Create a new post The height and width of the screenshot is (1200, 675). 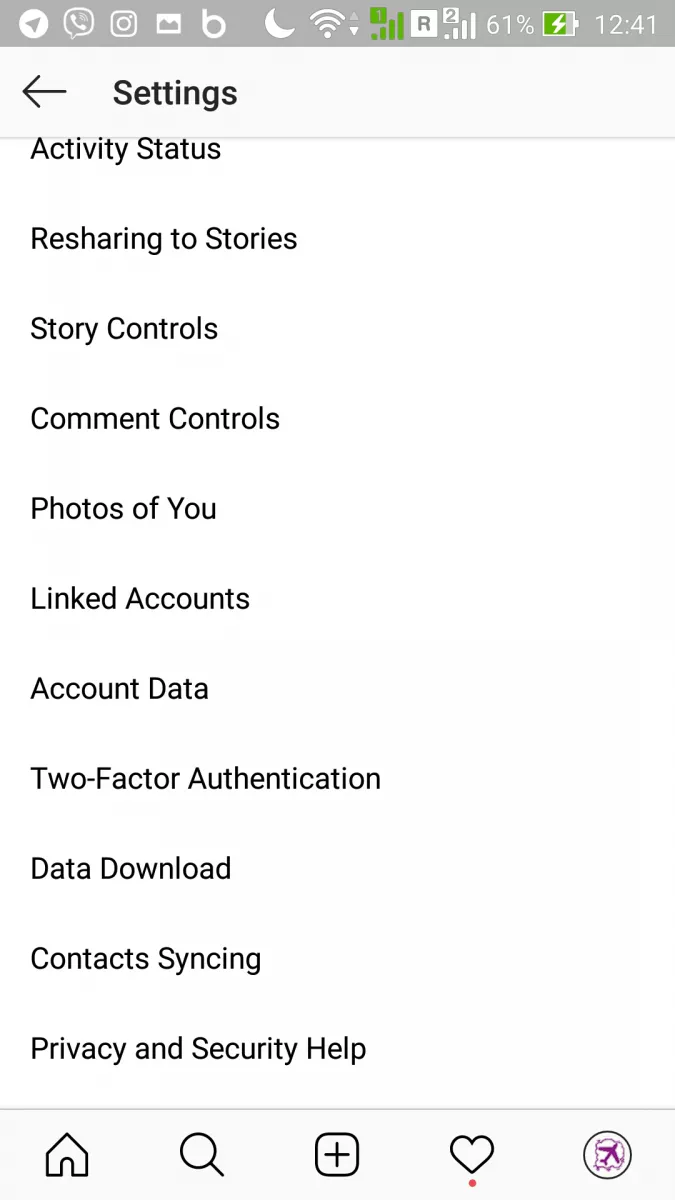(x=337, y=1156)
